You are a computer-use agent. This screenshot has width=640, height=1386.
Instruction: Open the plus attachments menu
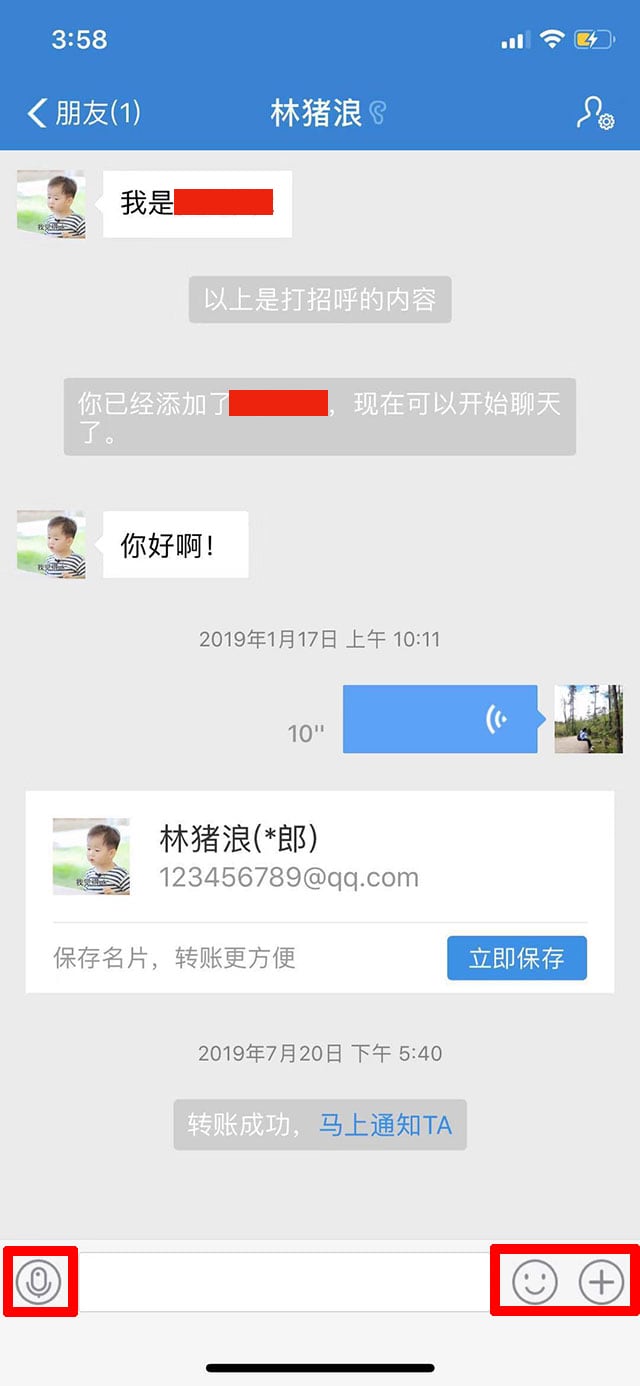(x=601, y=1281)
